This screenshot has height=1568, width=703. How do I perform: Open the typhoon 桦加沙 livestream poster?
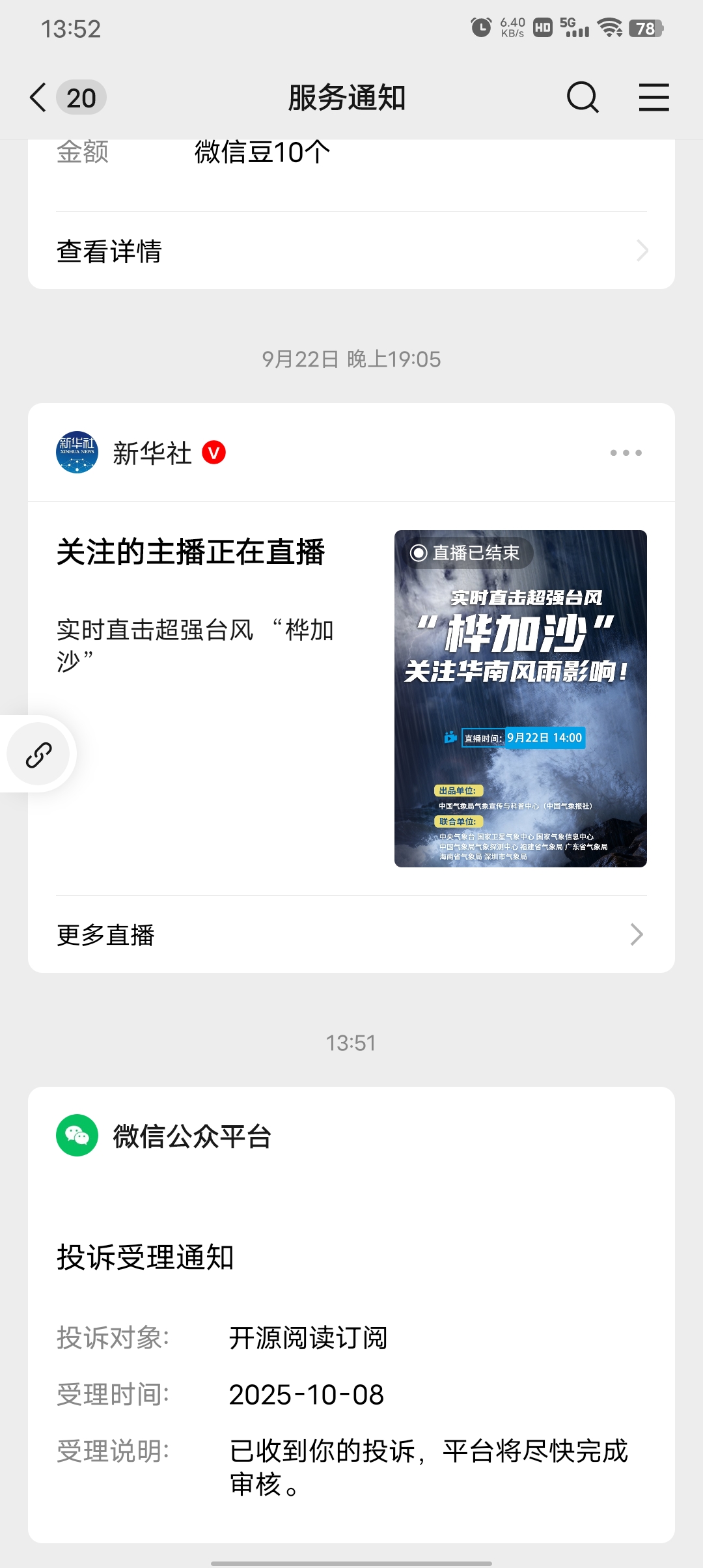pos(520,698)
